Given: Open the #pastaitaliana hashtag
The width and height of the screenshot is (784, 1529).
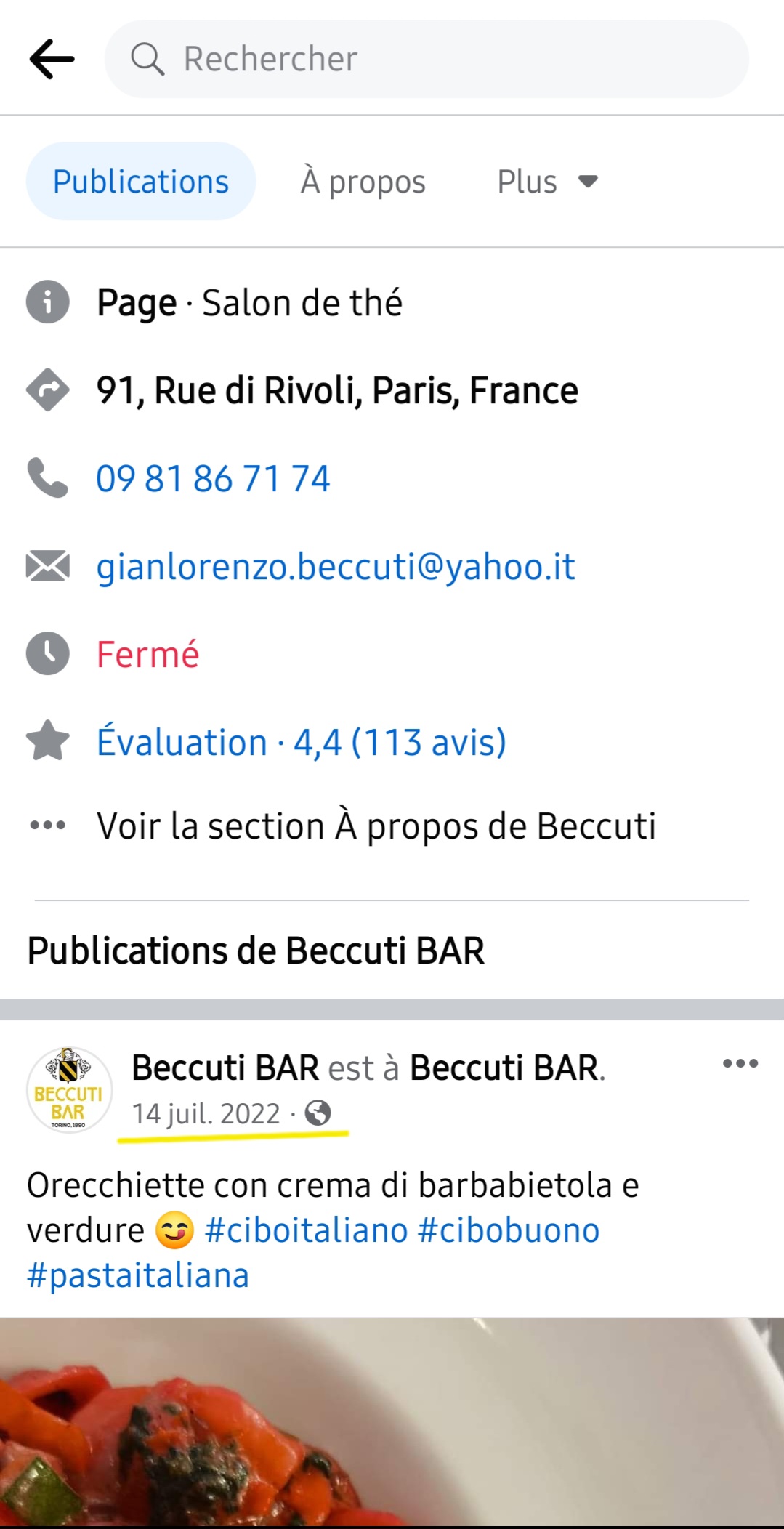Looking at the screenshot, I should [x=138, y=1275].
